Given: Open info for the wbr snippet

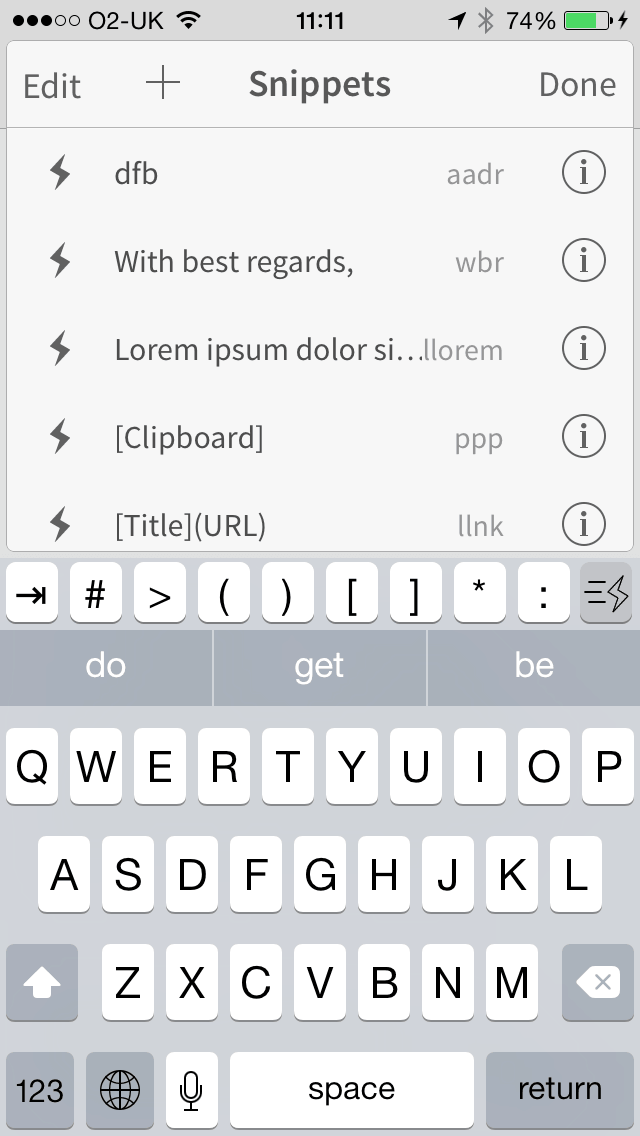Looking at the screenshot, I should coord(583,260).
